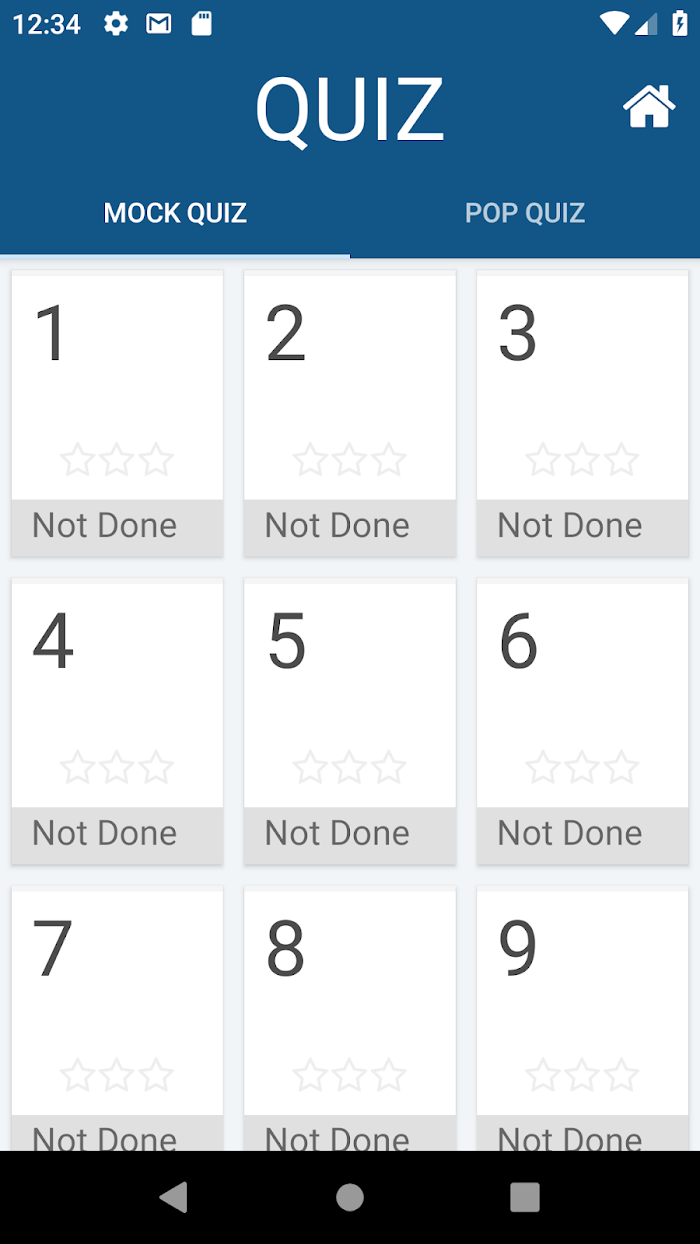Launch mock quiz 4
This screenshot has width=700, height=1244.
point(117,722)
